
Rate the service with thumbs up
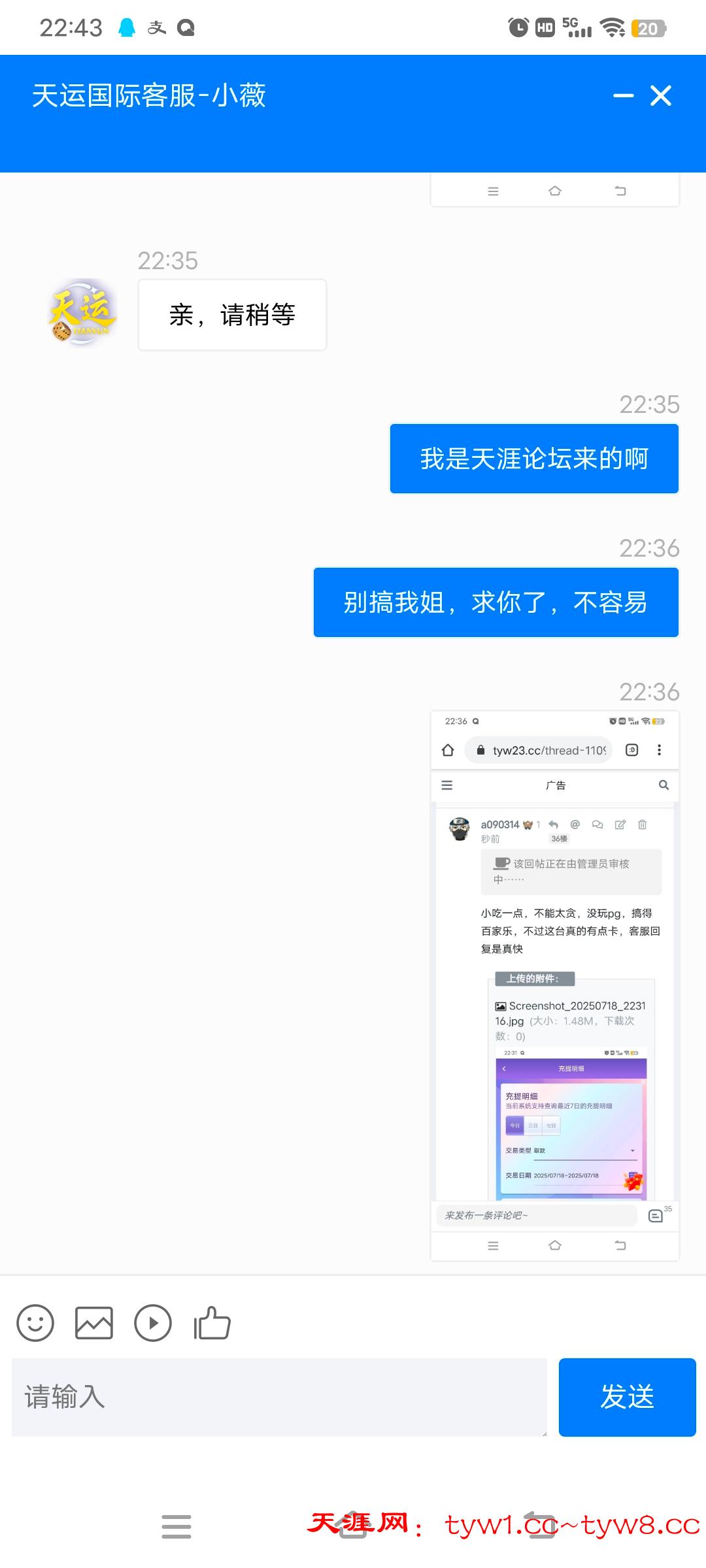tap(212, 1323)
